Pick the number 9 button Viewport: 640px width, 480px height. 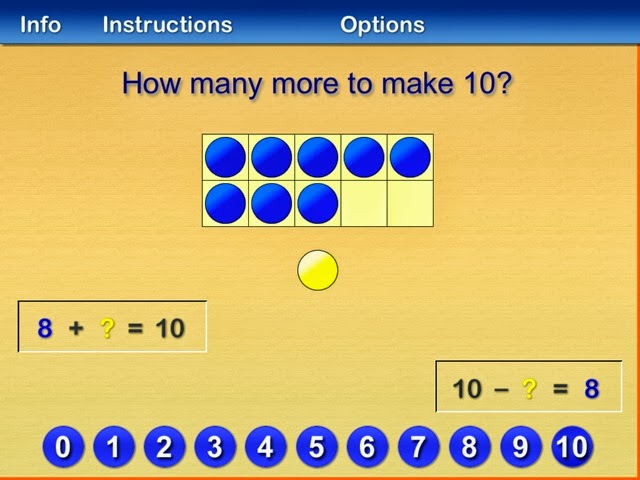(520, 447)
